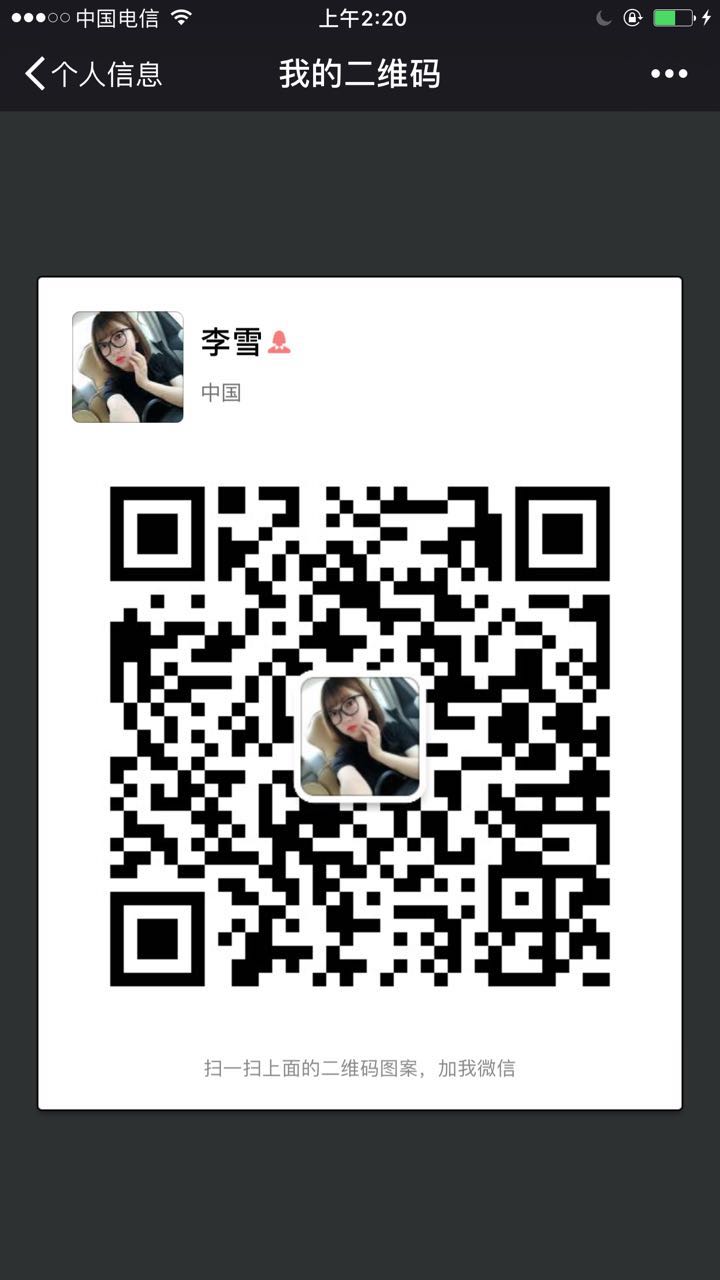Tap the region text 中国
Image resolution: width=720 pixels, height=1280 pixels.
pos(220,393)
